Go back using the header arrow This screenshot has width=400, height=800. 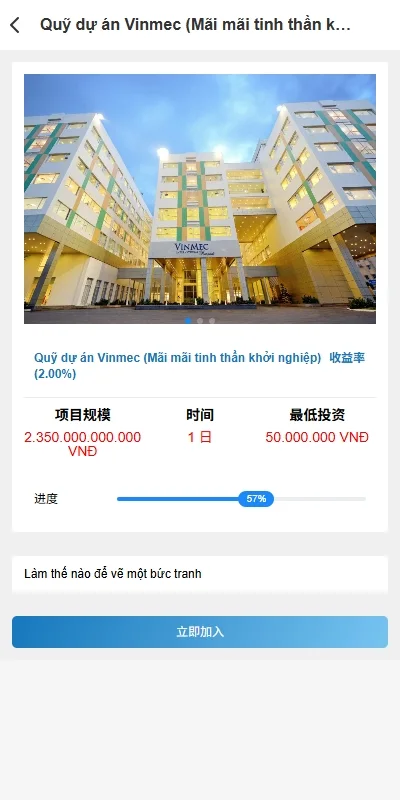click(x=15, y=24)
